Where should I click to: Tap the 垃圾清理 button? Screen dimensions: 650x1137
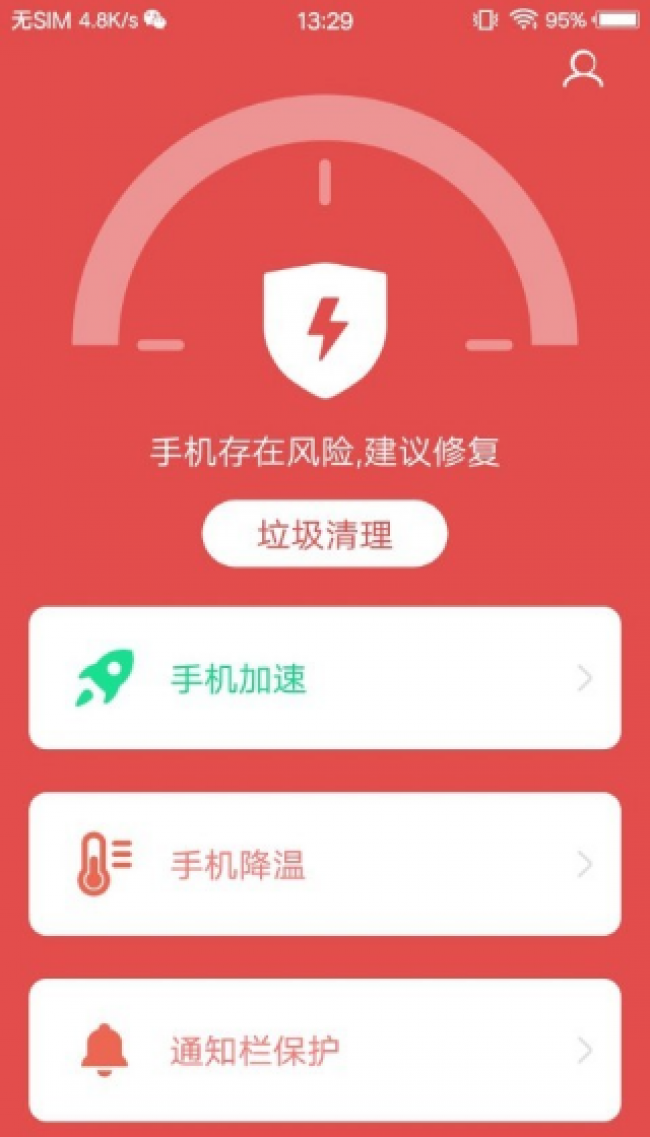point(324,534)
